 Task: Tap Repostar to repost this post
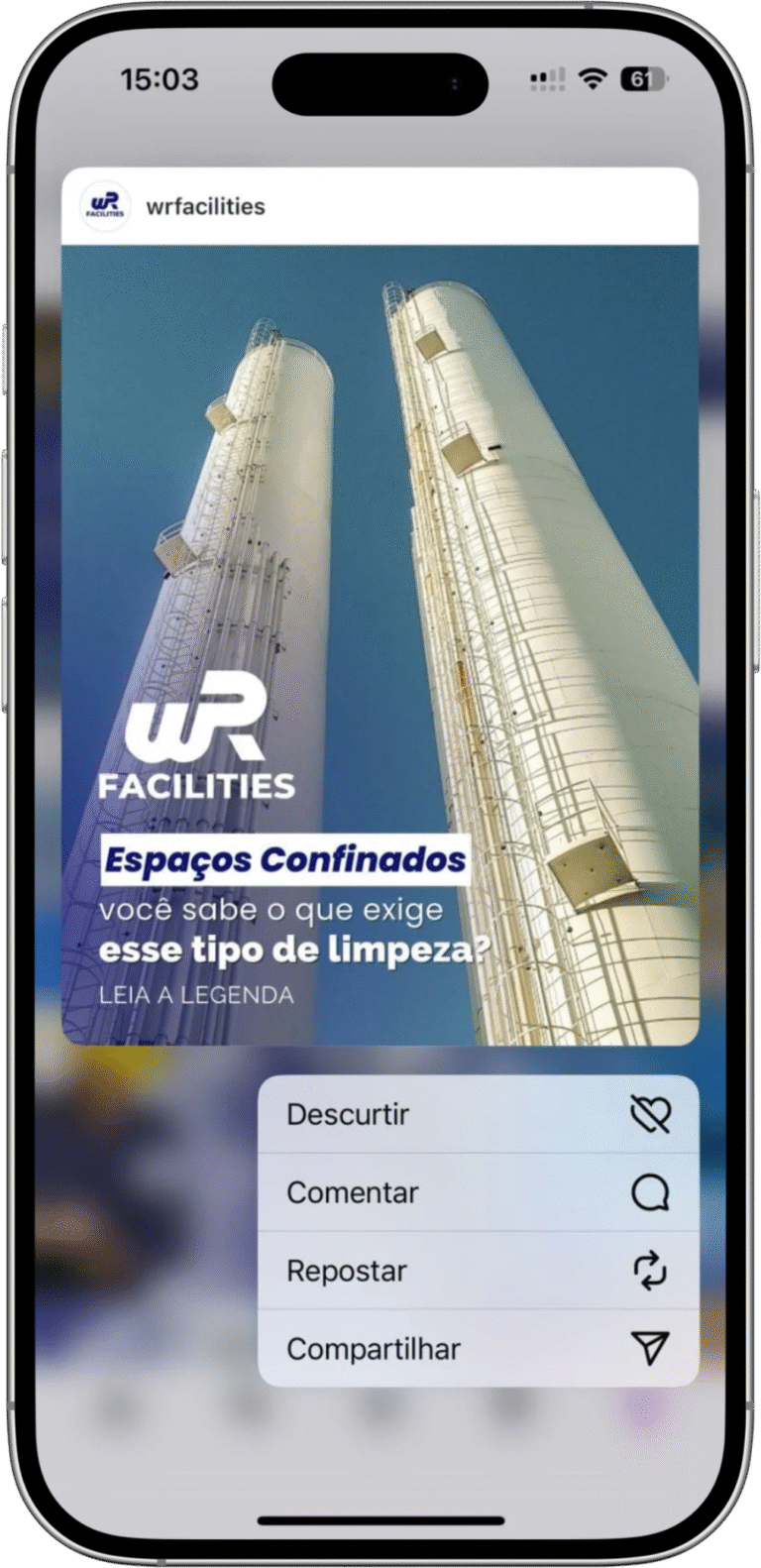(x=478, y=1271)
